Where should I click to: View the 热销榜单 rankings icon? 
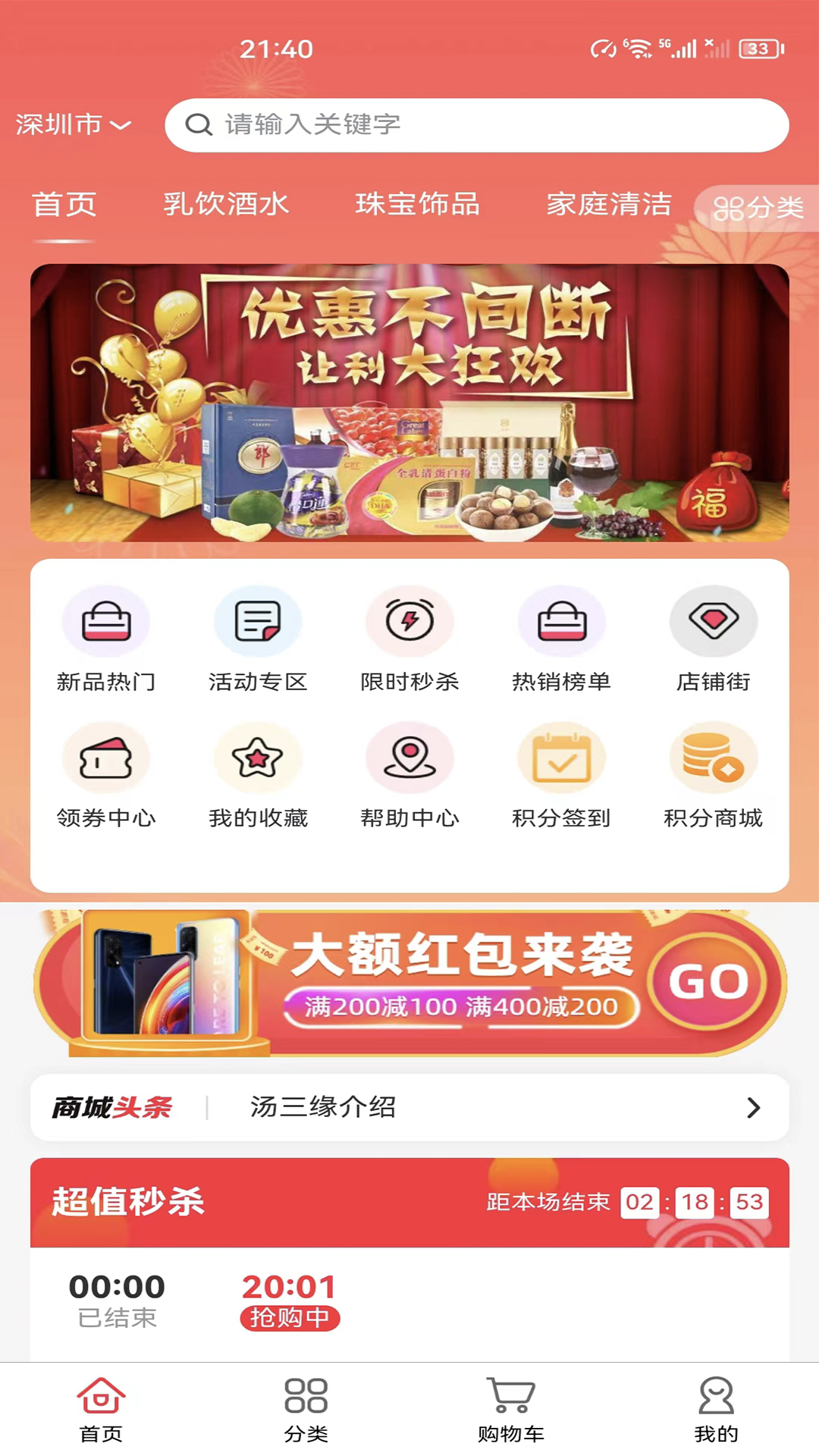(x=561, y=641)
